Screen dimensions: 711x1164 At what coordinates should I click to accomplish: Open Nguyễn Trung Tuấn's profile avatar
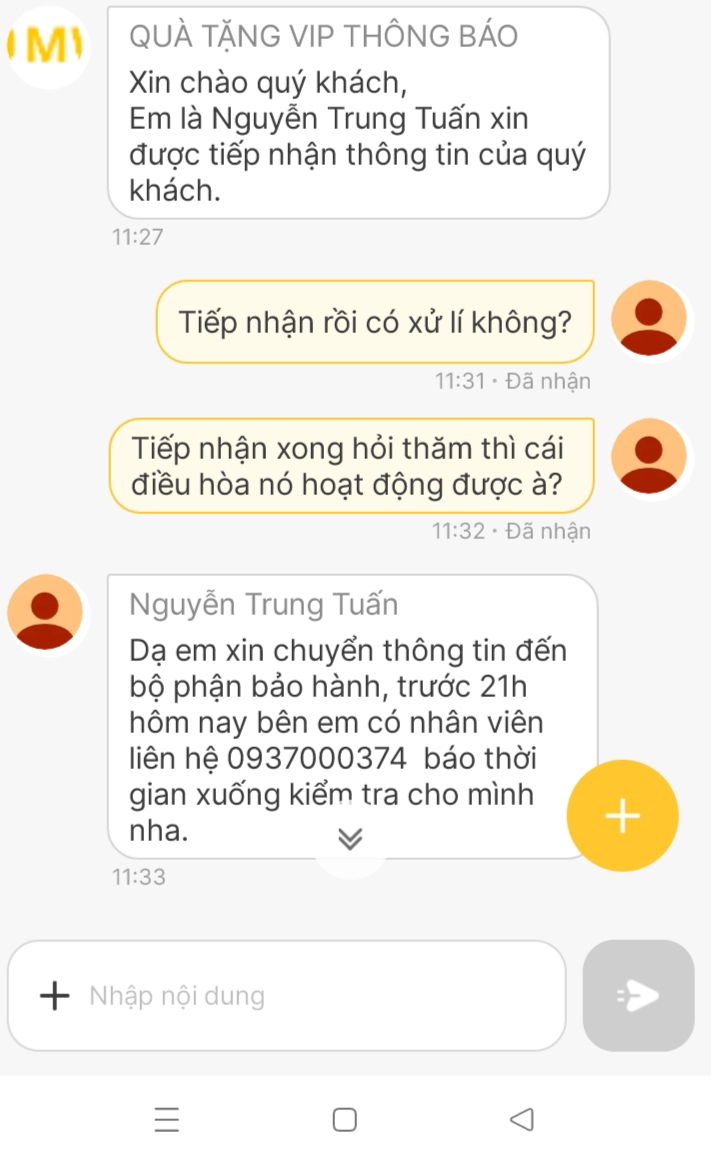[46, 615]
